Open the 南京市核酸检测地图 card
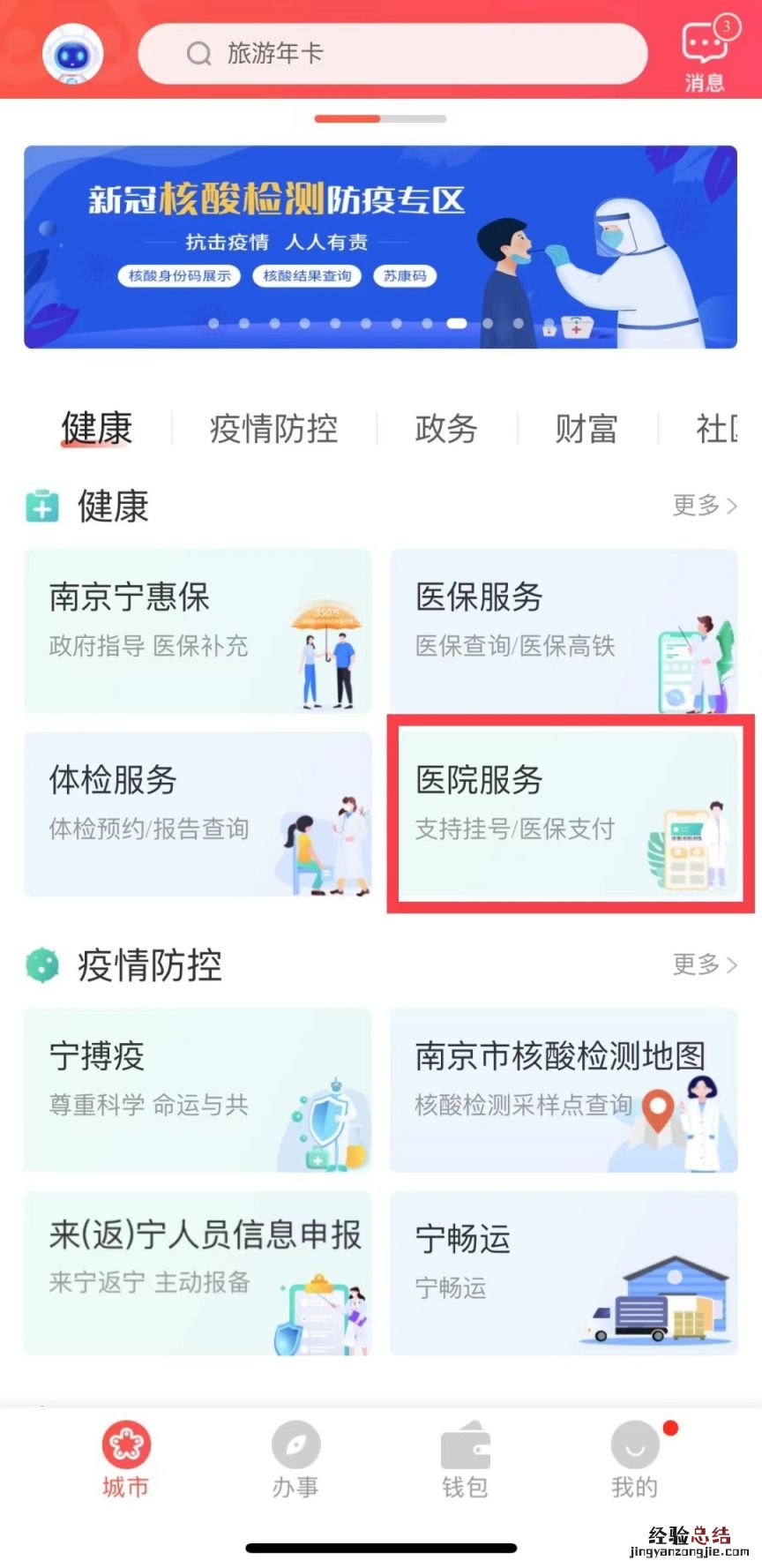The height and width of the screenshot is (1568, 762). 564,1090
